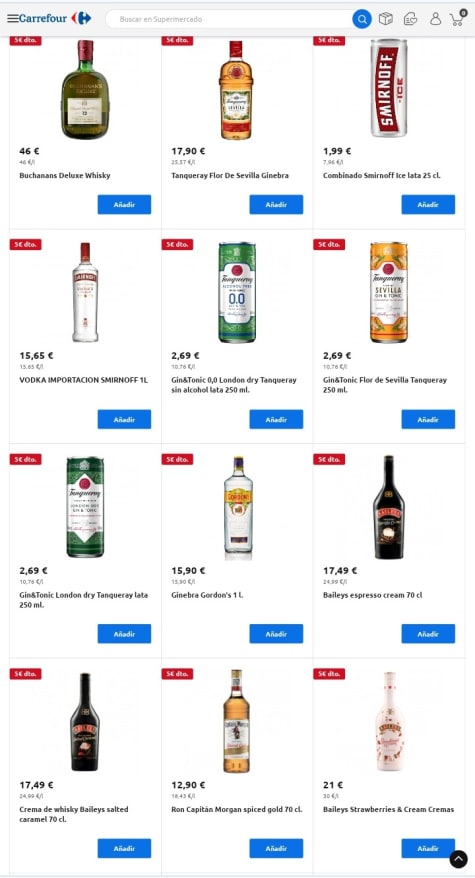Add Smirnoff Ice lata to cart
475x878 pixels.
pyautogui.click(x=428, y=204)
